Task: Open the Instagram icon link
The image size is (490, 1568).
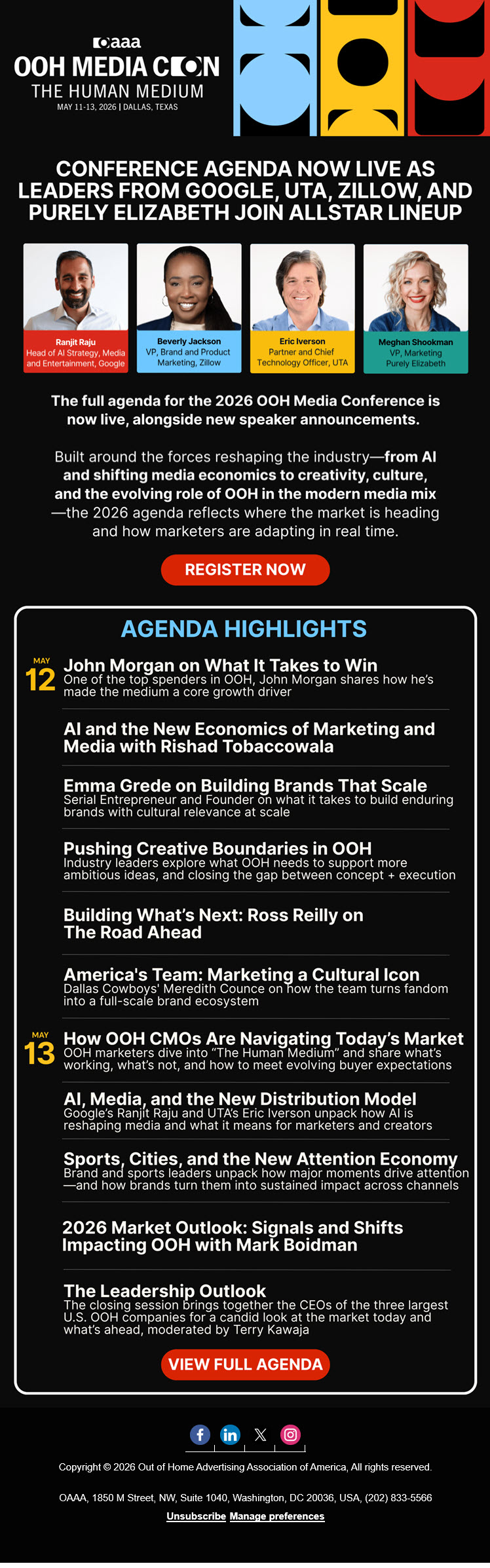Action: [x=290, y=1435]
